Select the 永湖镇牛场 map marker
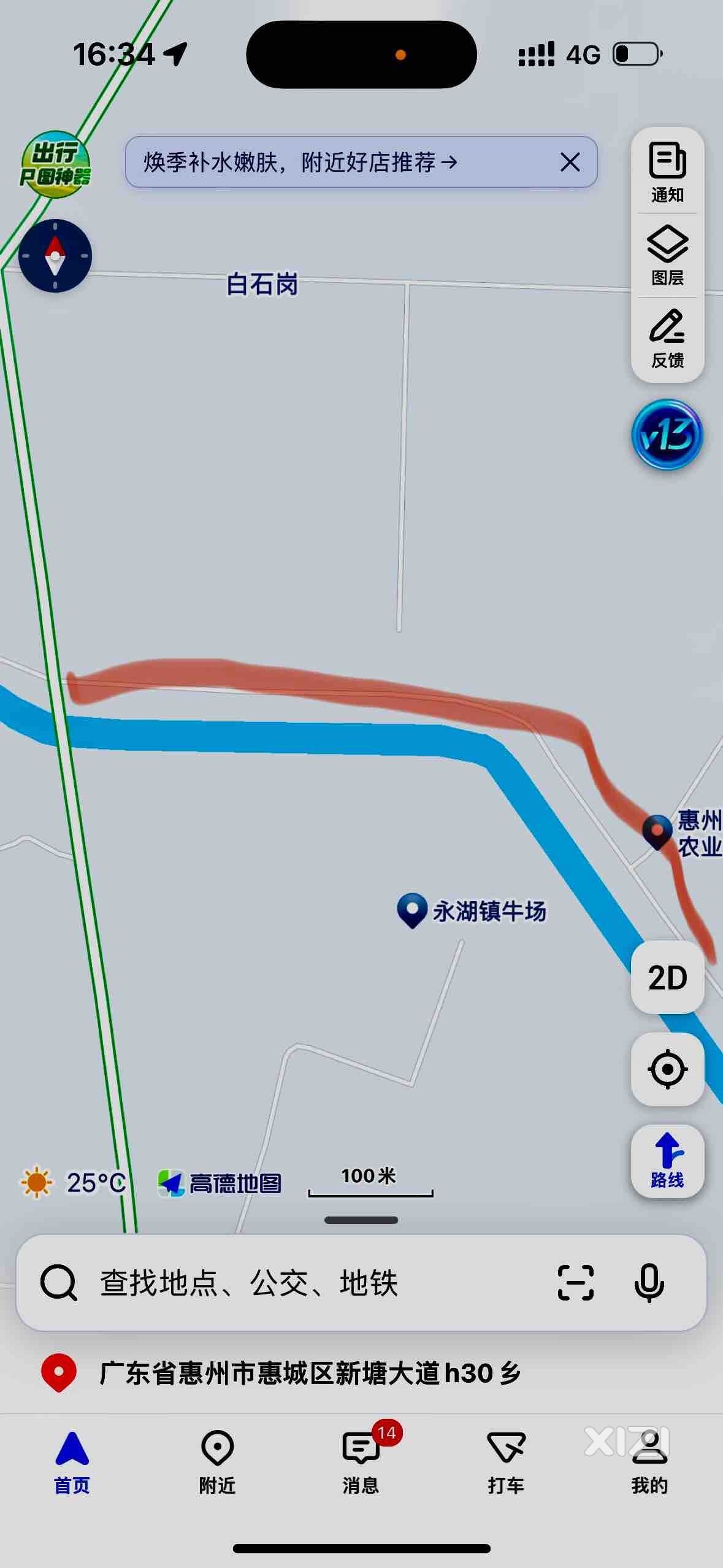 tap(412, 910)
